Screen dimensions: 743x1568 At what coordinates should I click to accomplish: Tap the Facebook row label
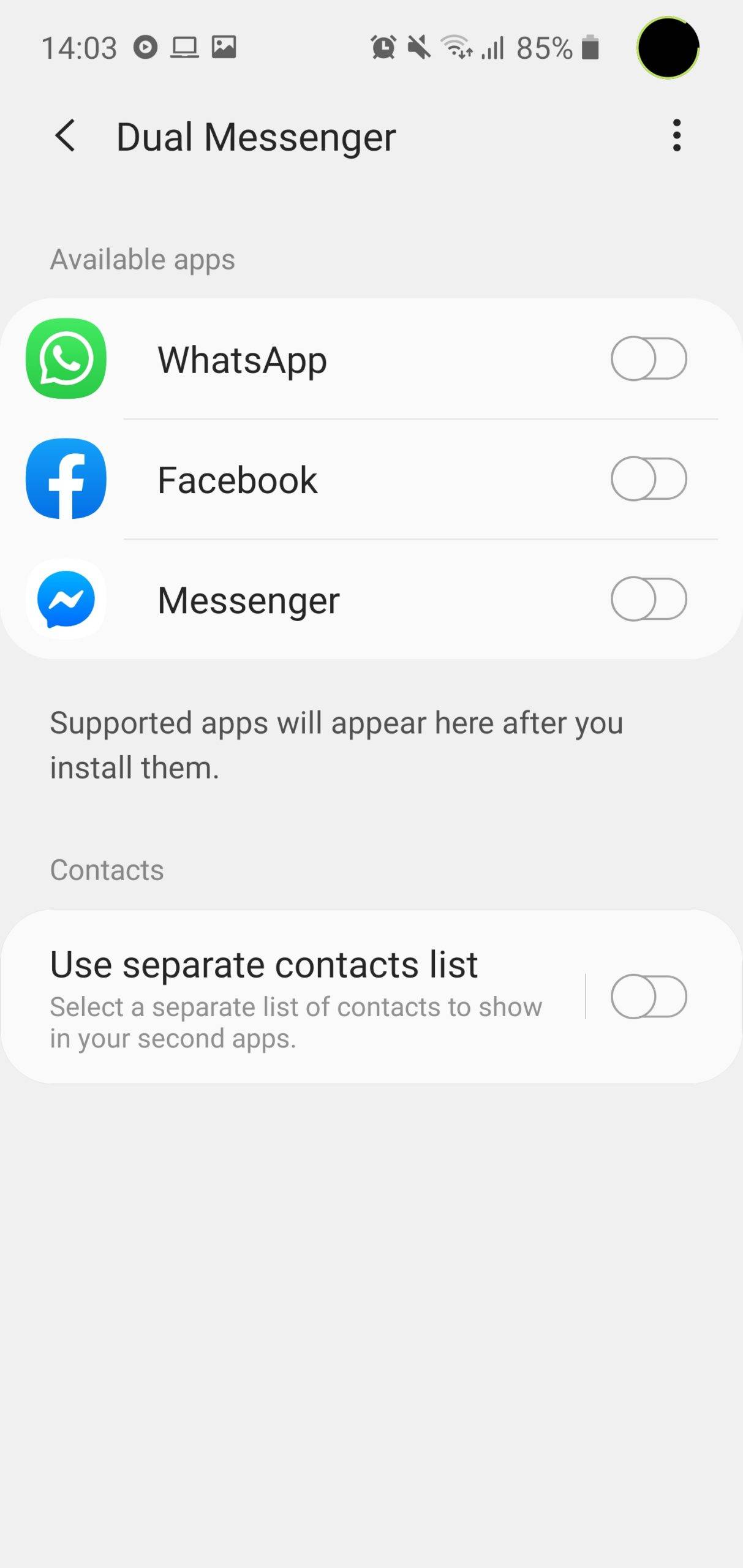(x=237, y=479)
